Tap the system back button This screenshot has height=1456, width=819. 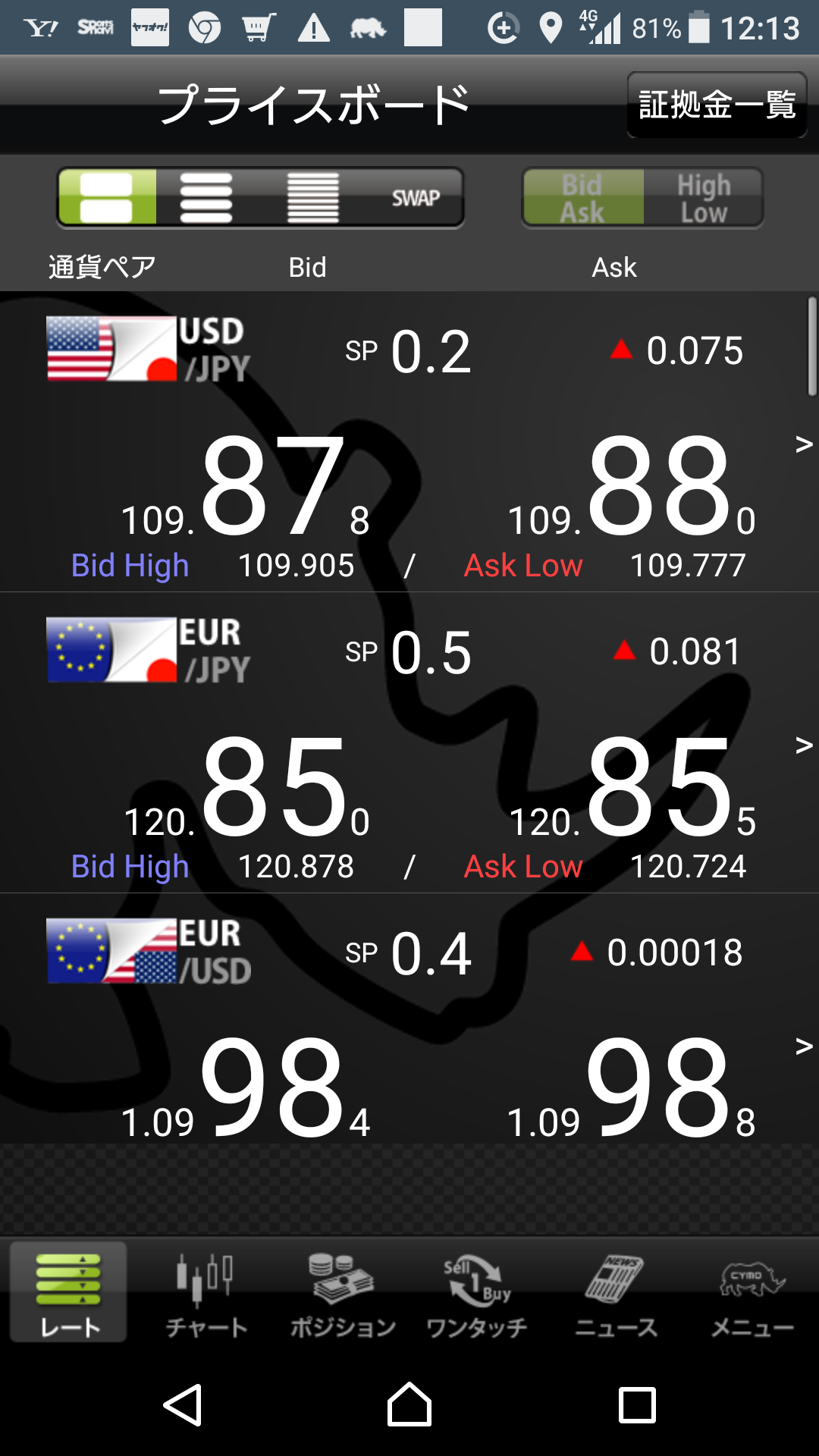click(x=183, y=1405)
